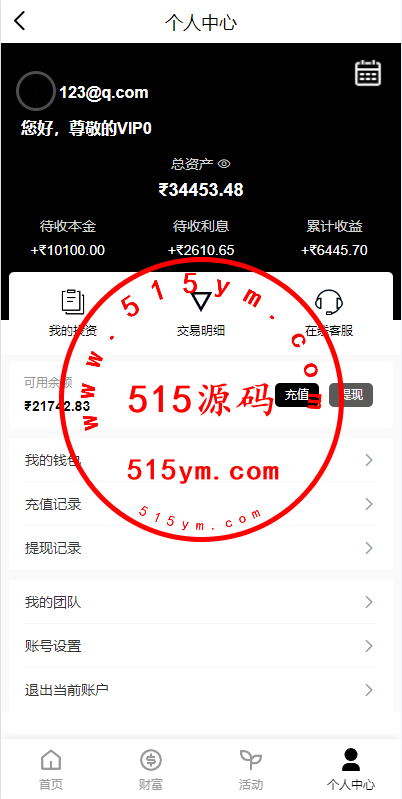Screen dimensions: 402x799
Task: Open 账号设置 account settings
Action: click(201, 646)
